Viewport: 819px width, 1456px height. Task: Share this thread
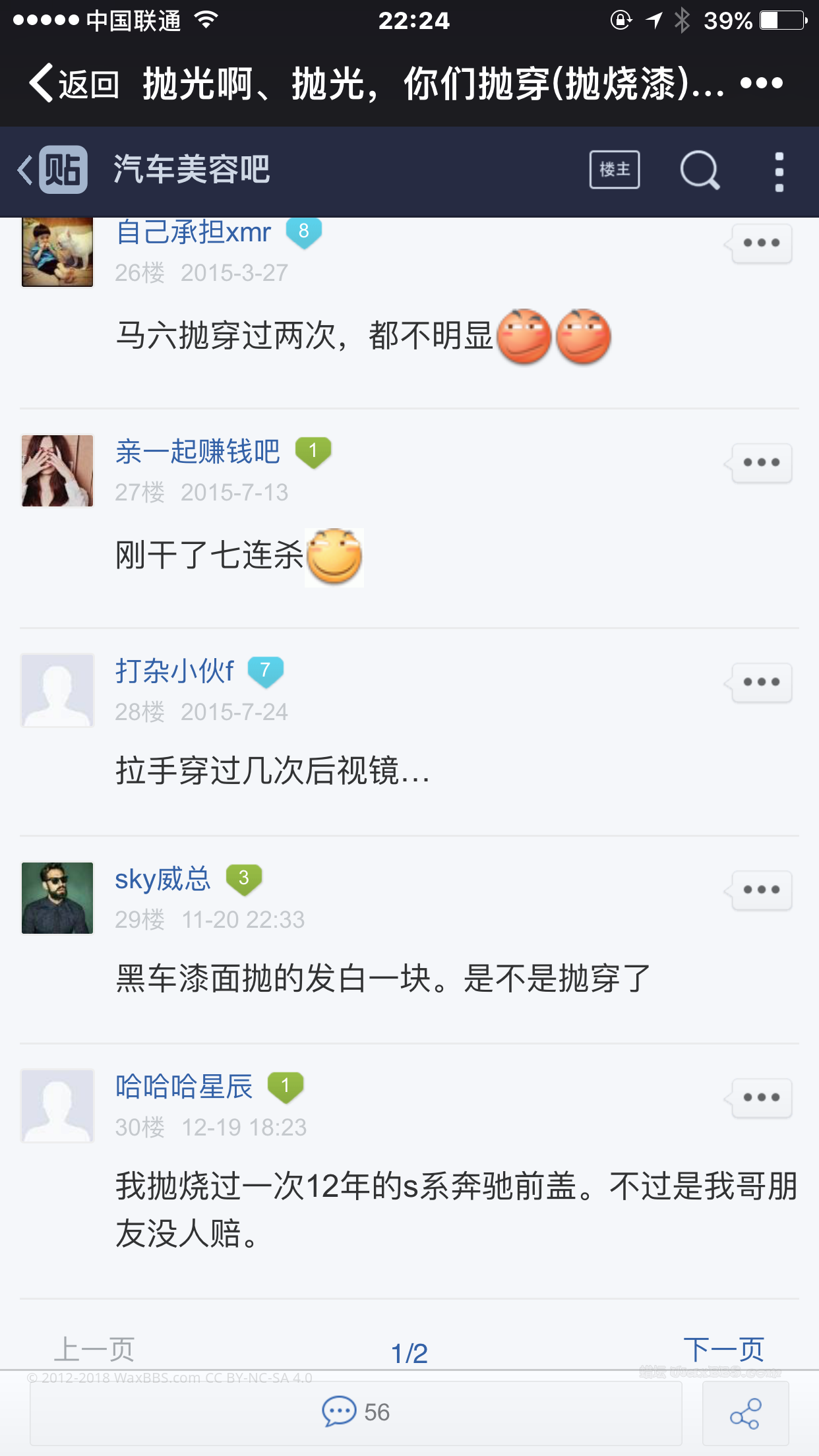point(745,1413)
